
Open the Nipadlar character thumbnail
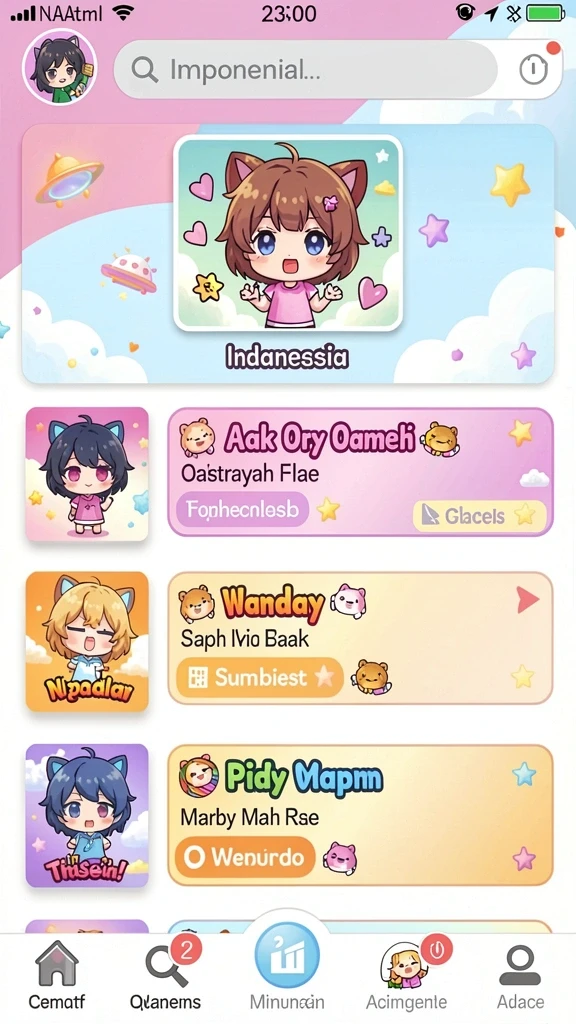click(88, 641)
